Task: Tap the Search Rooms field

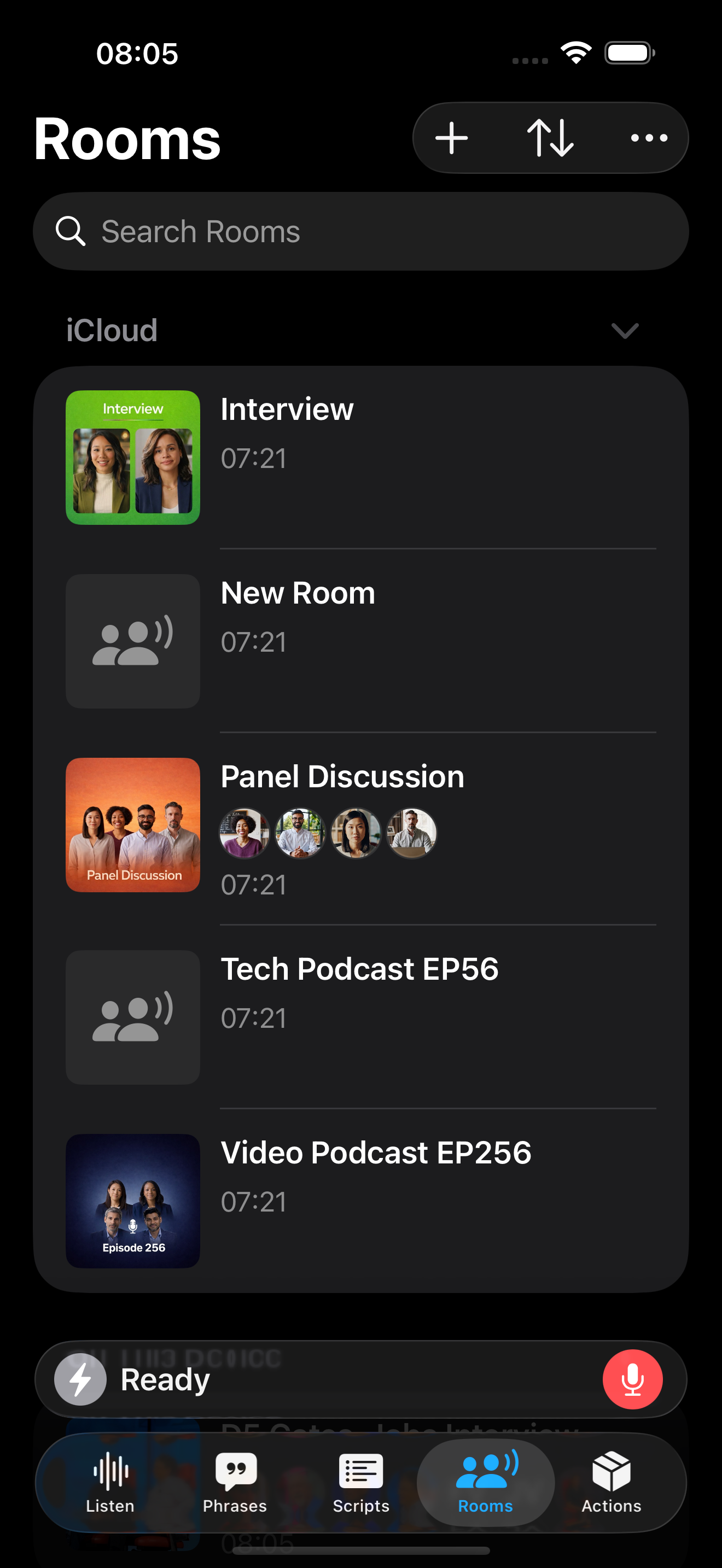Action: coord(360,232)
